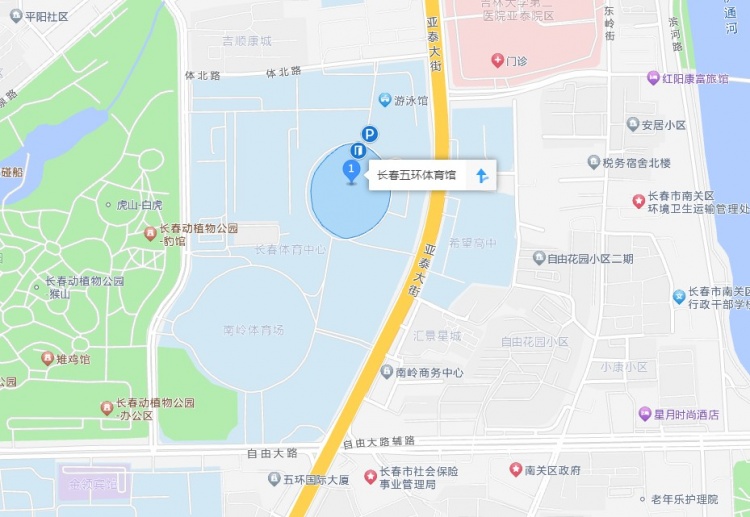Select the parking P icon near the stadium
Screen dimensions: 750x517
pyautogui.click(x=369, y=133)
